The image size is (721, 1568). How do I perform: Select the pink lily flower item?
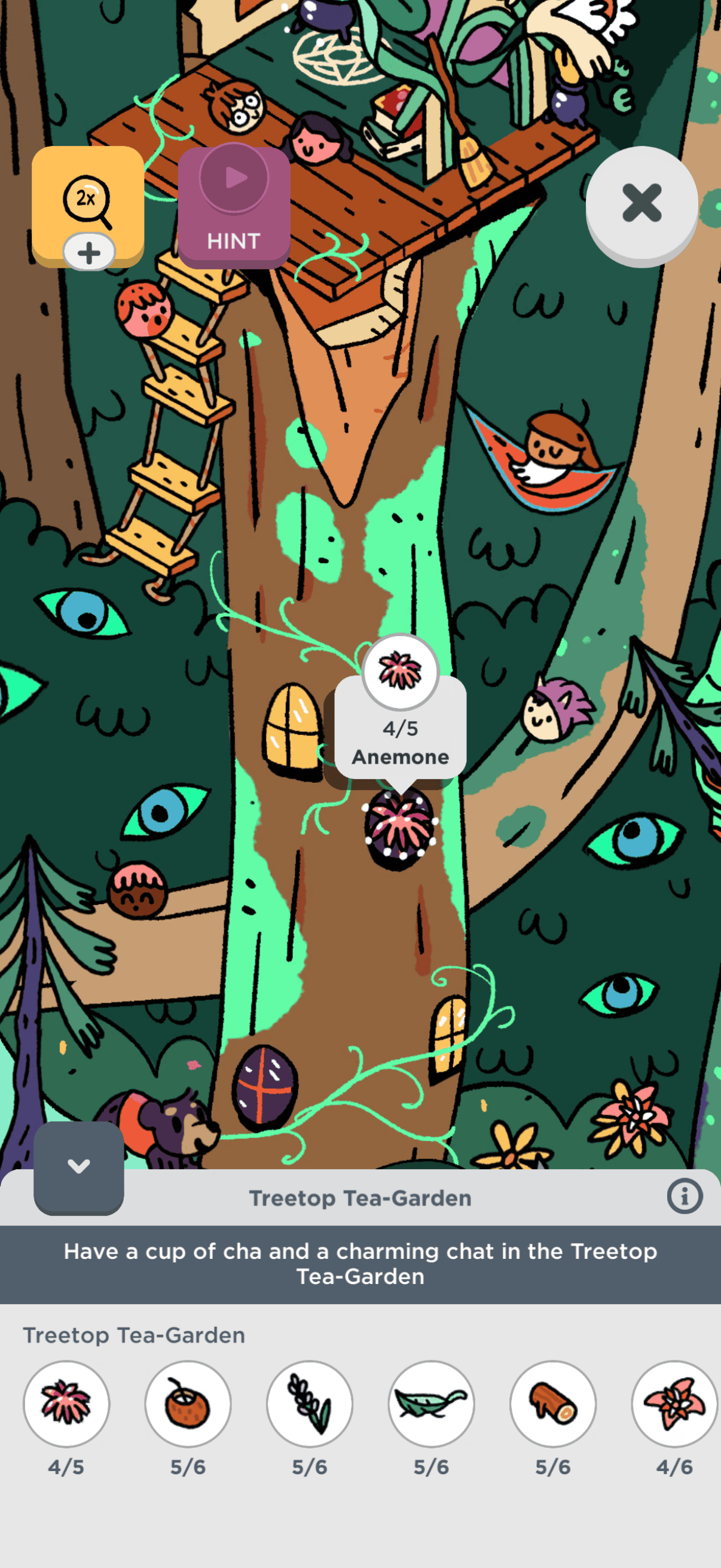point(674,1403)
